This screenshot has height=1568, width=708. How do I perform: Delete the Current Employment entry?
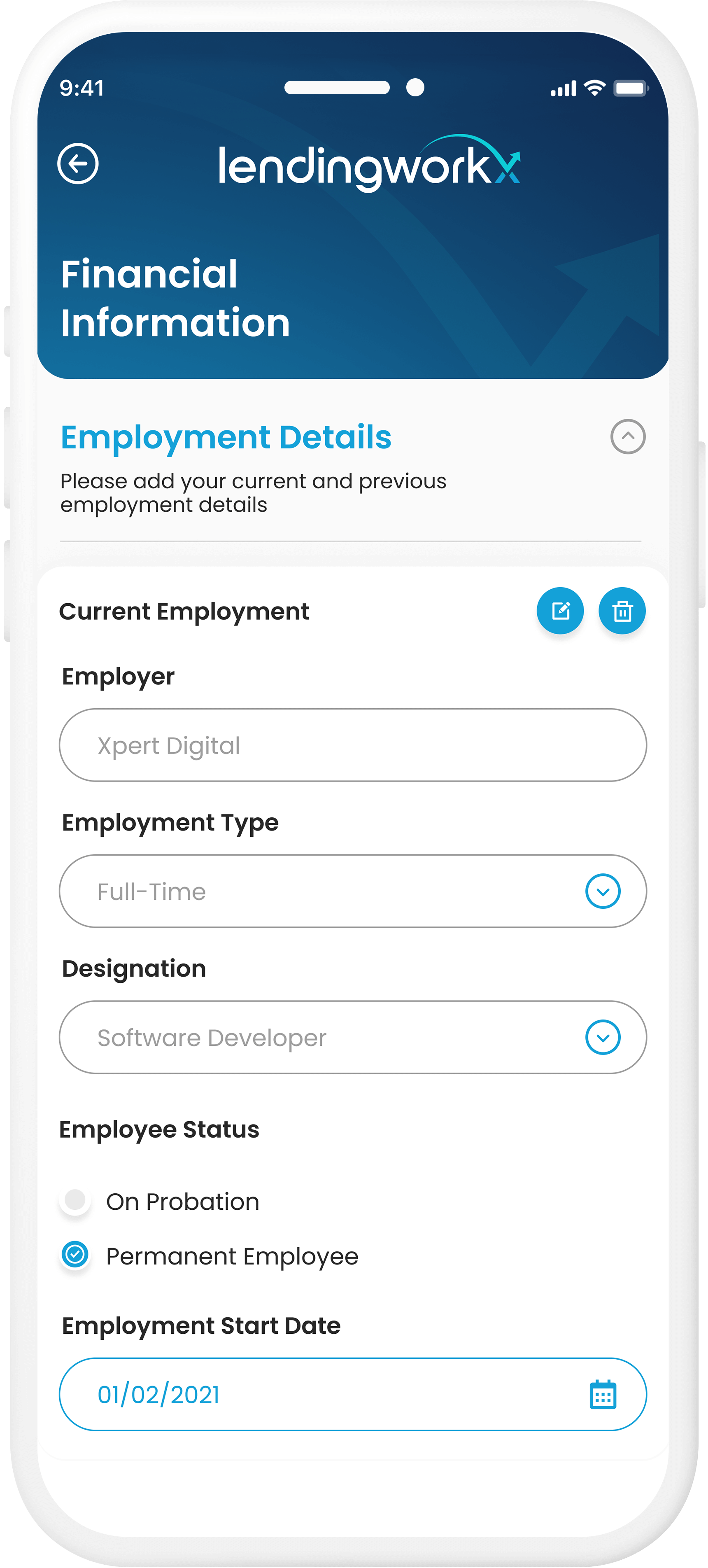point(622,611)
